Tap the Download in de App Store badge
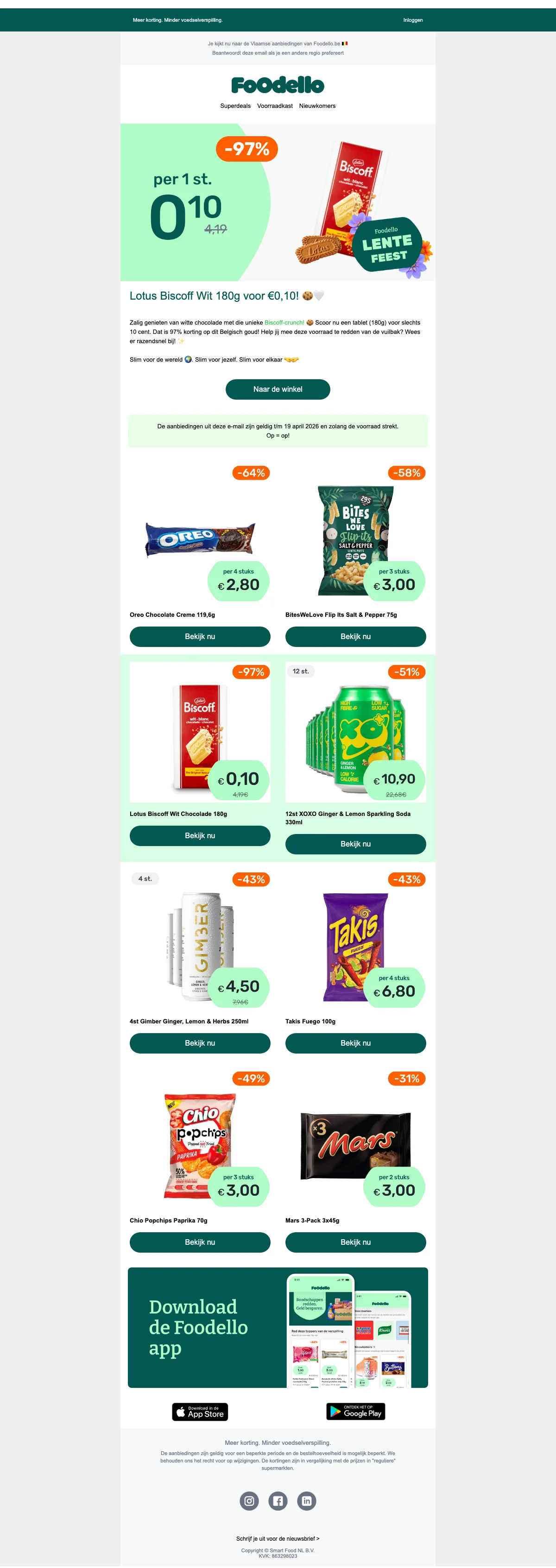556x1568 pixels. pos(200,1411)
